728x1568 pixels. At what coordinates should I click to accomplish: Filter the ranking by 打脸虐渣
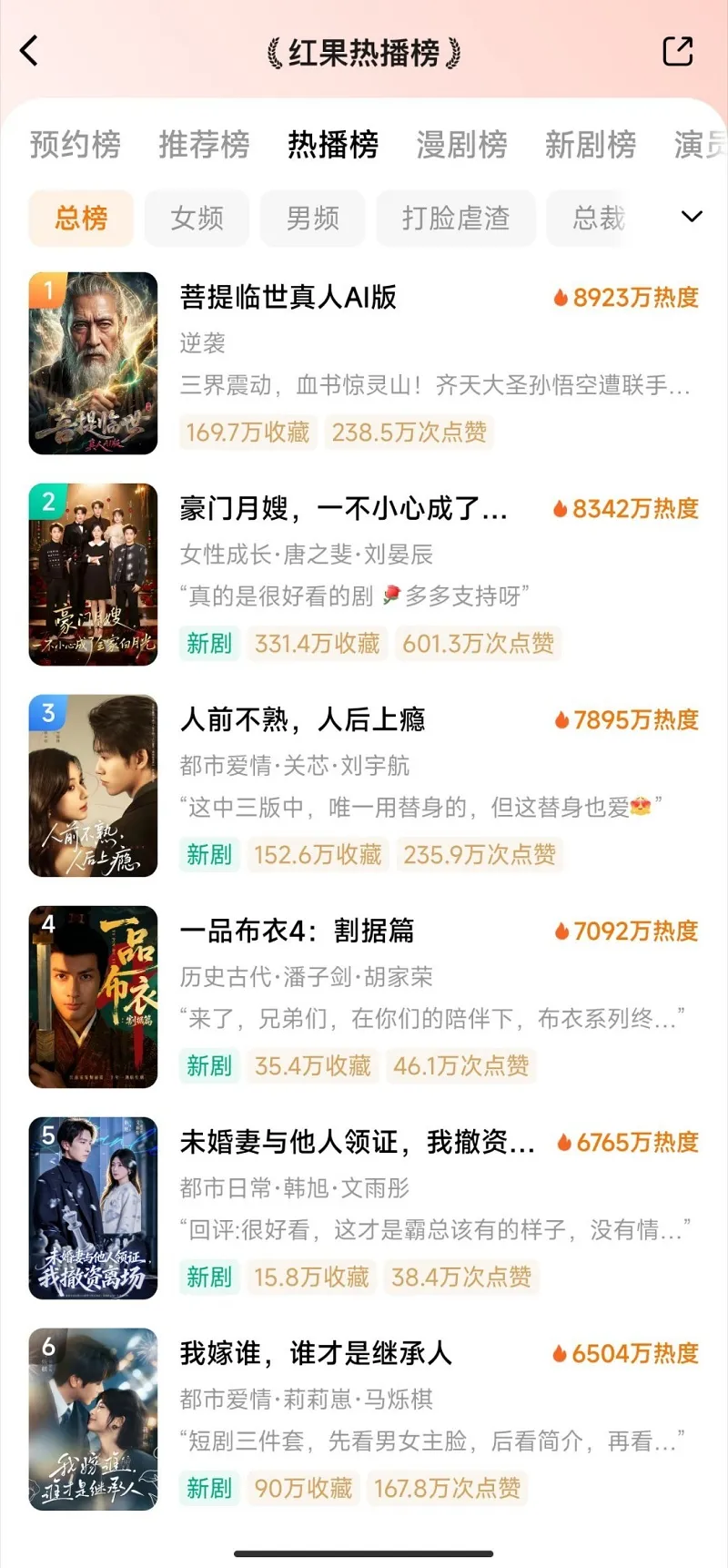click(x=455, y=219)
